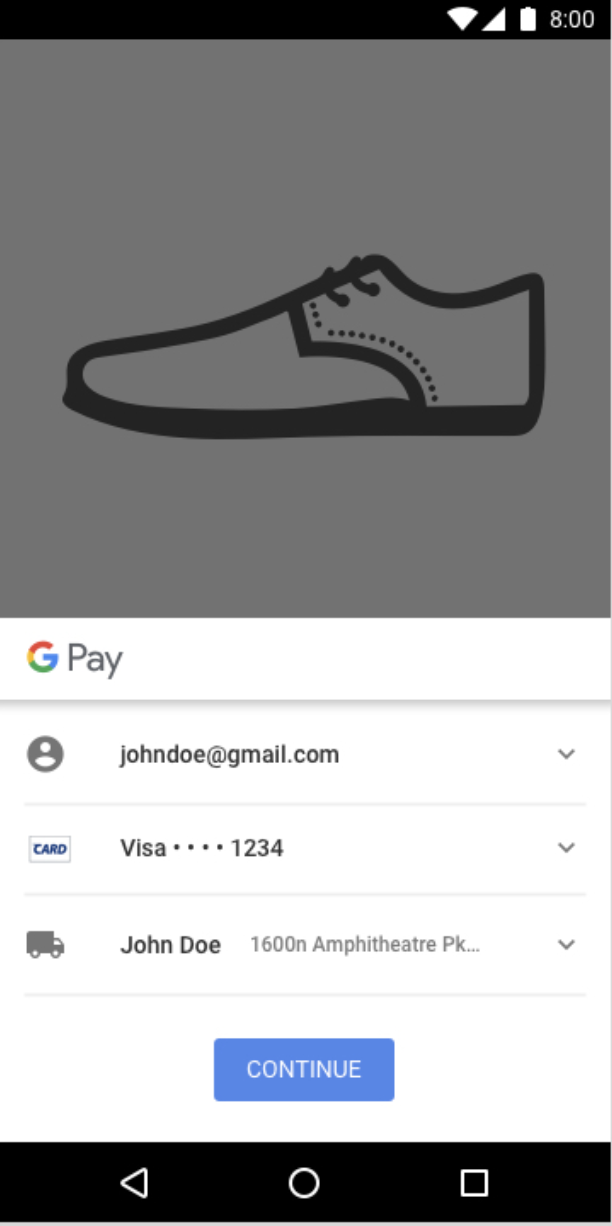Open John Doe shipping address options
This screenshot has width=612, height=1226.
click(566, 944)
